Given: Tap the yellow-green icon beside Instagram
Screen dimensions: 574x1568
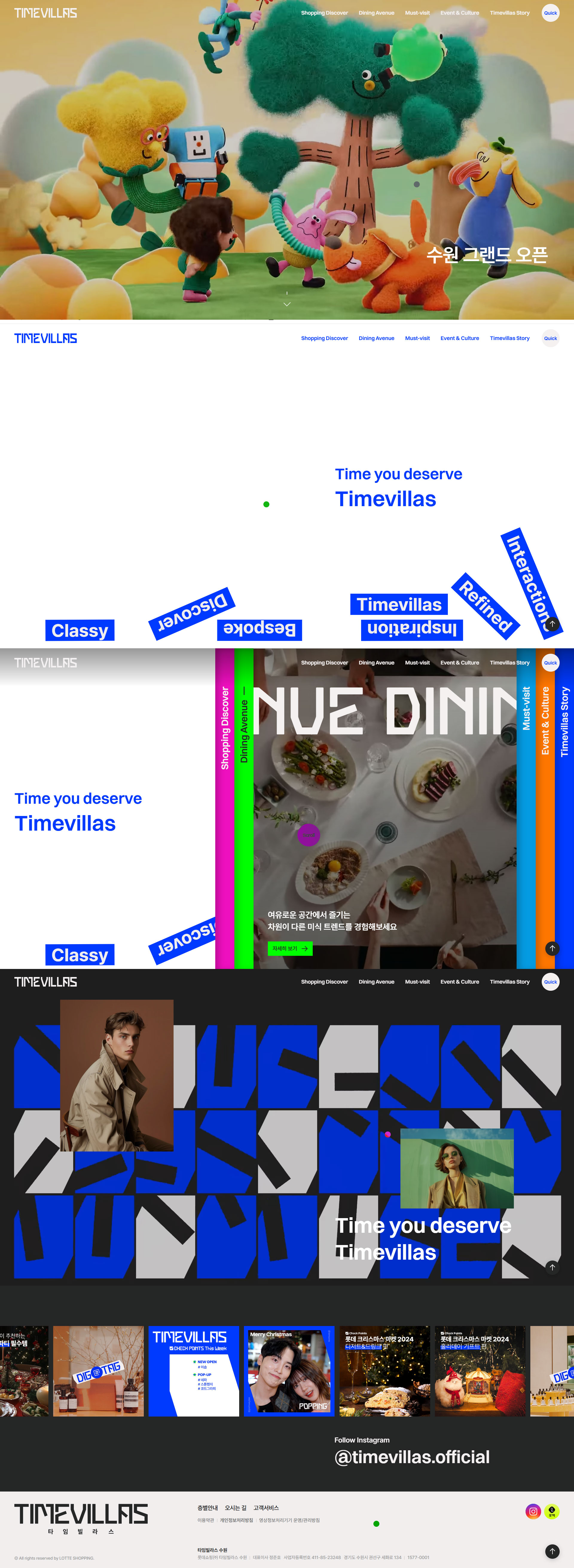Looking at the screenshot, I should click(552, 1511).
